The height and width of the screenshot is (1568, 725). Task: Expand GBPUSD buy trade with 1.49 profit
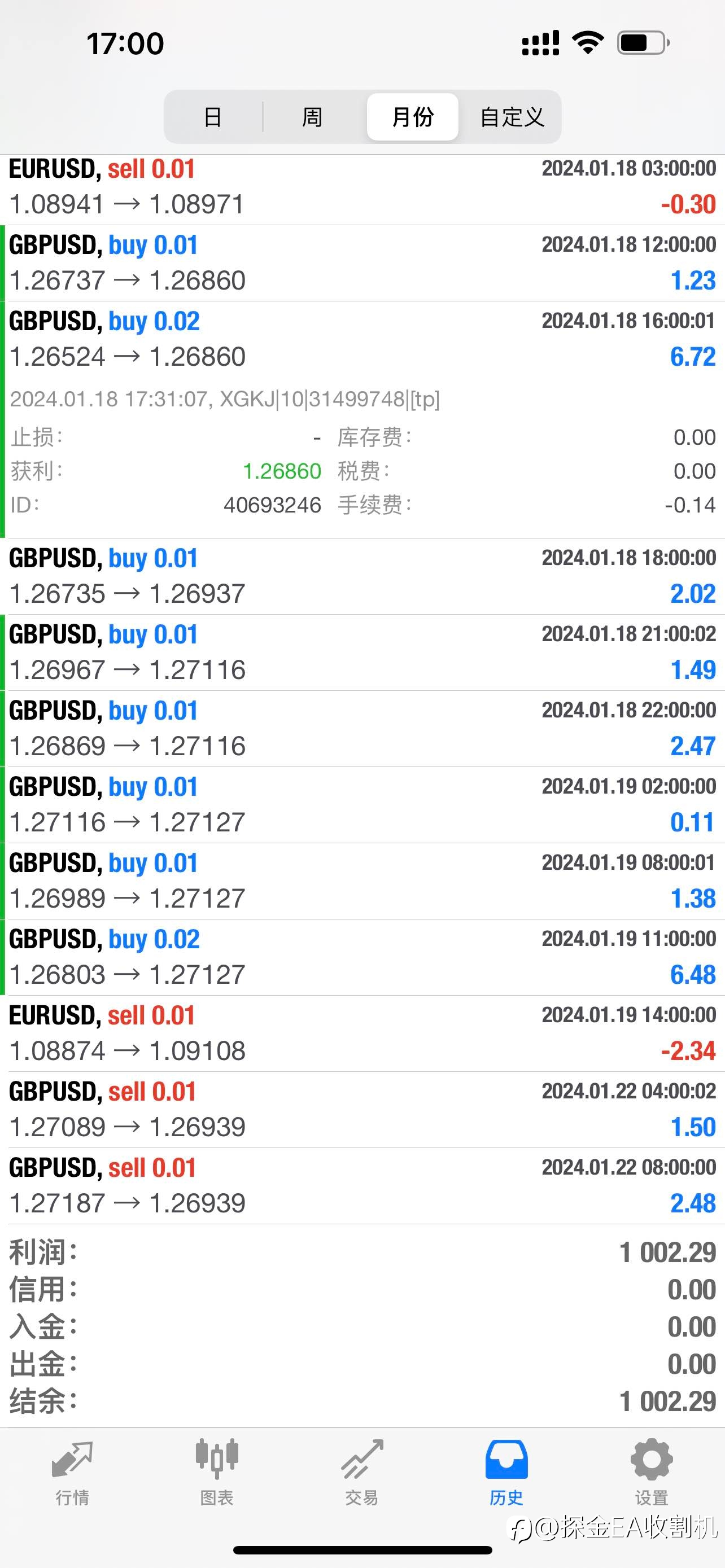(x=362, y=652)
